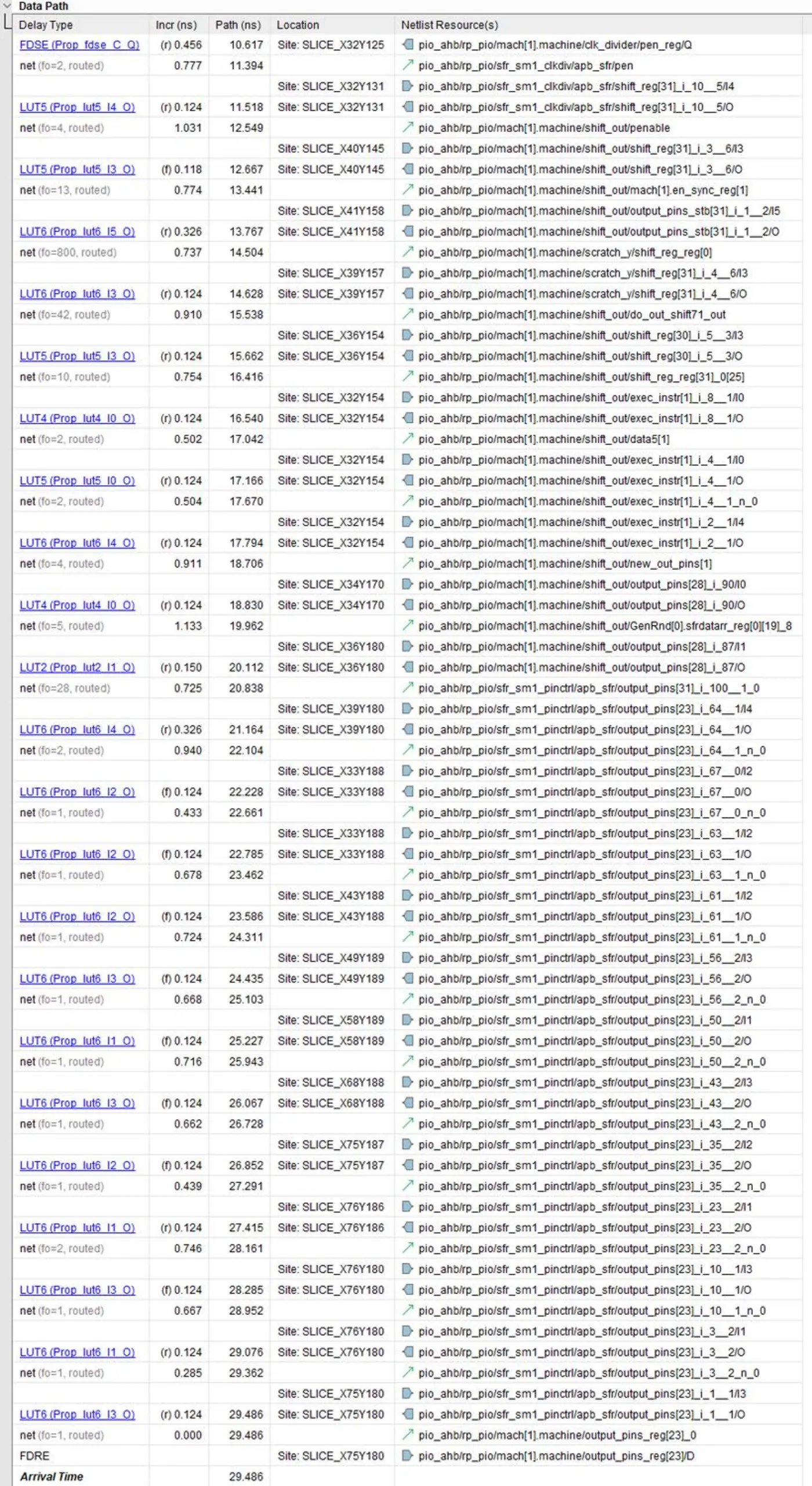This screenshot has height=1486, width=812.
Task: Open the LUT6 link at path 29.486
Action: click(77, 1414)
